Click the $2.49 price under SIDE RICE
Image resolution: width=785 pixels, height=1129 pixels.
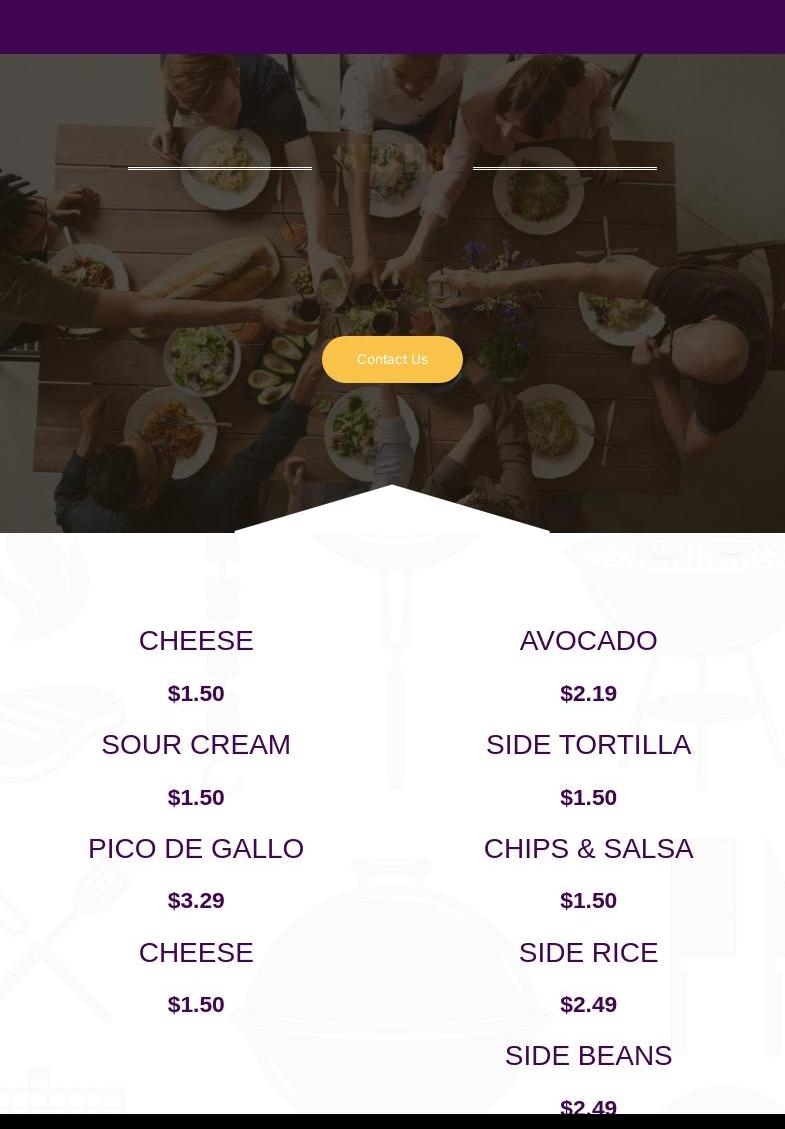pyautogui.click(x=588, y=1004)
